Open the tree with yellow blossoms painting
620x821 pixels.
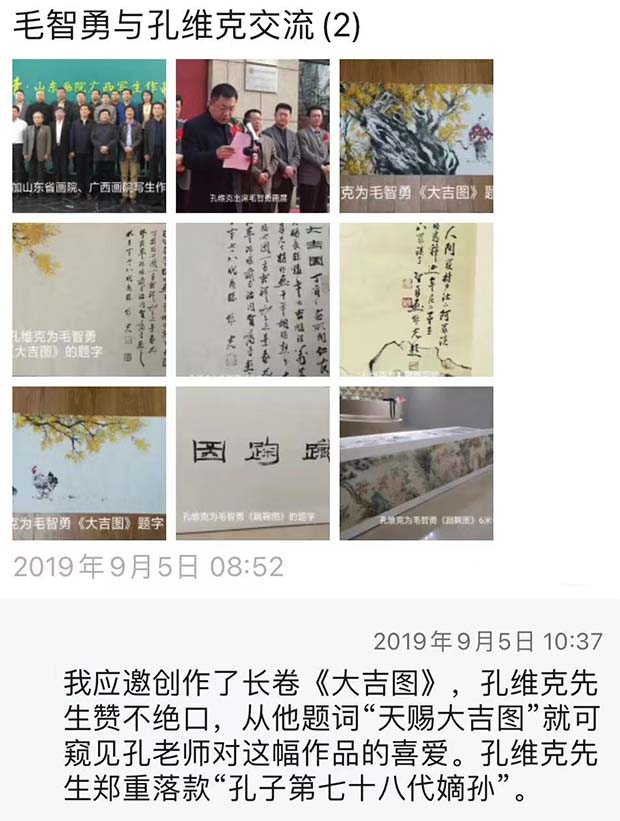[x=416, y=135]
